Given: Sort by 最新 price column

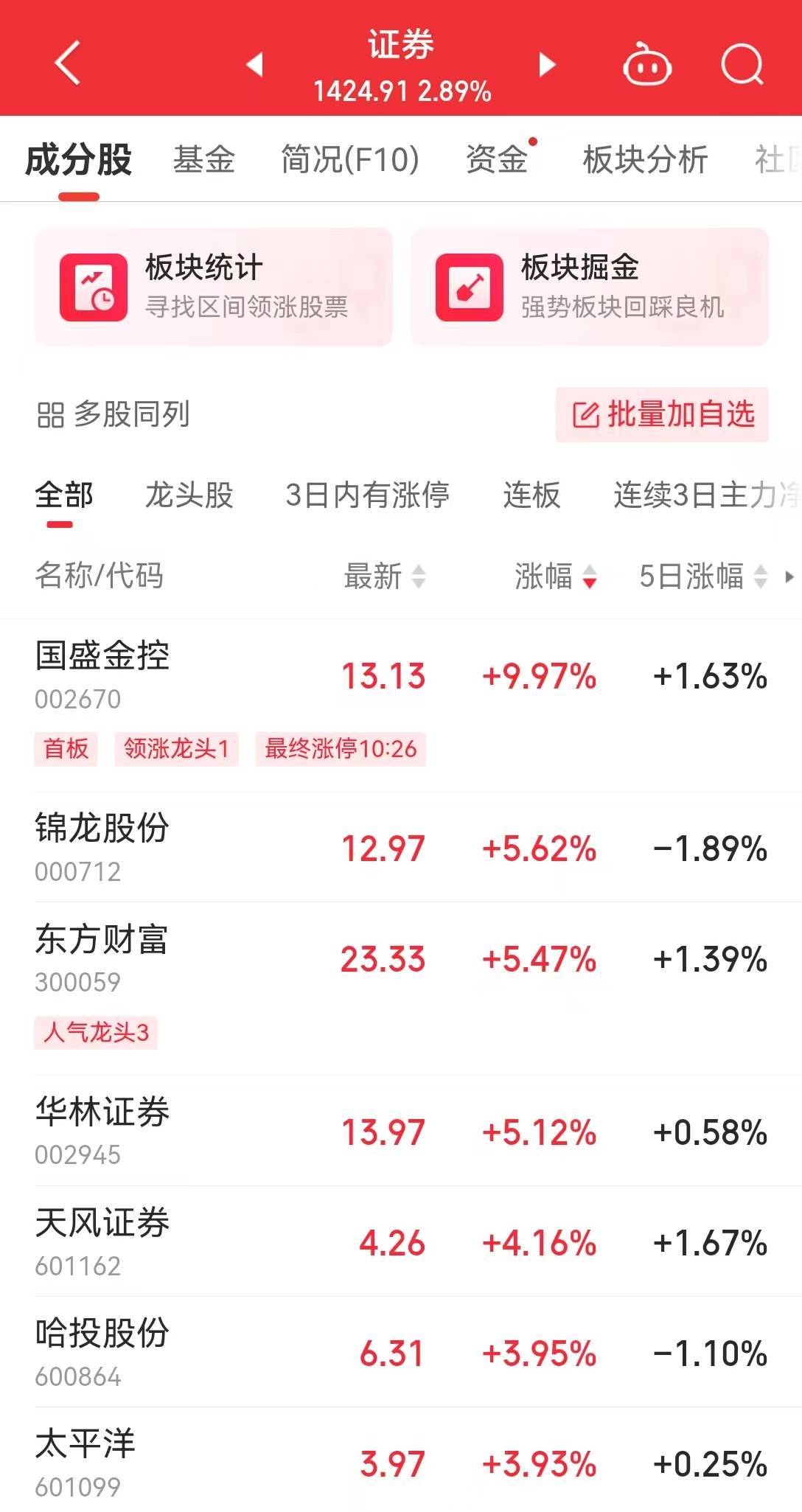Looking at the screenshot, I should [385, 576].
